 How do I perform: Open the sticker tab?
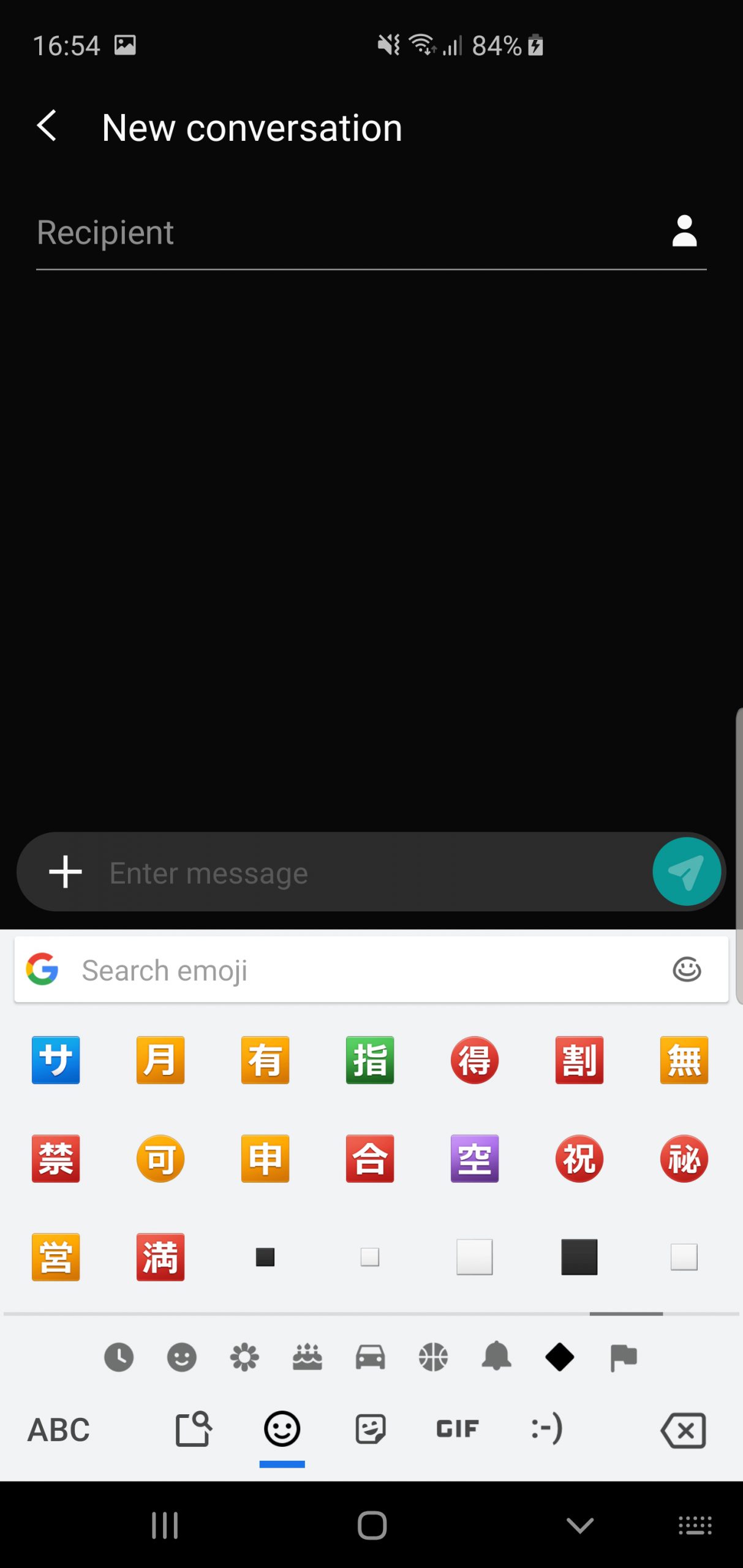point(371,1429)
